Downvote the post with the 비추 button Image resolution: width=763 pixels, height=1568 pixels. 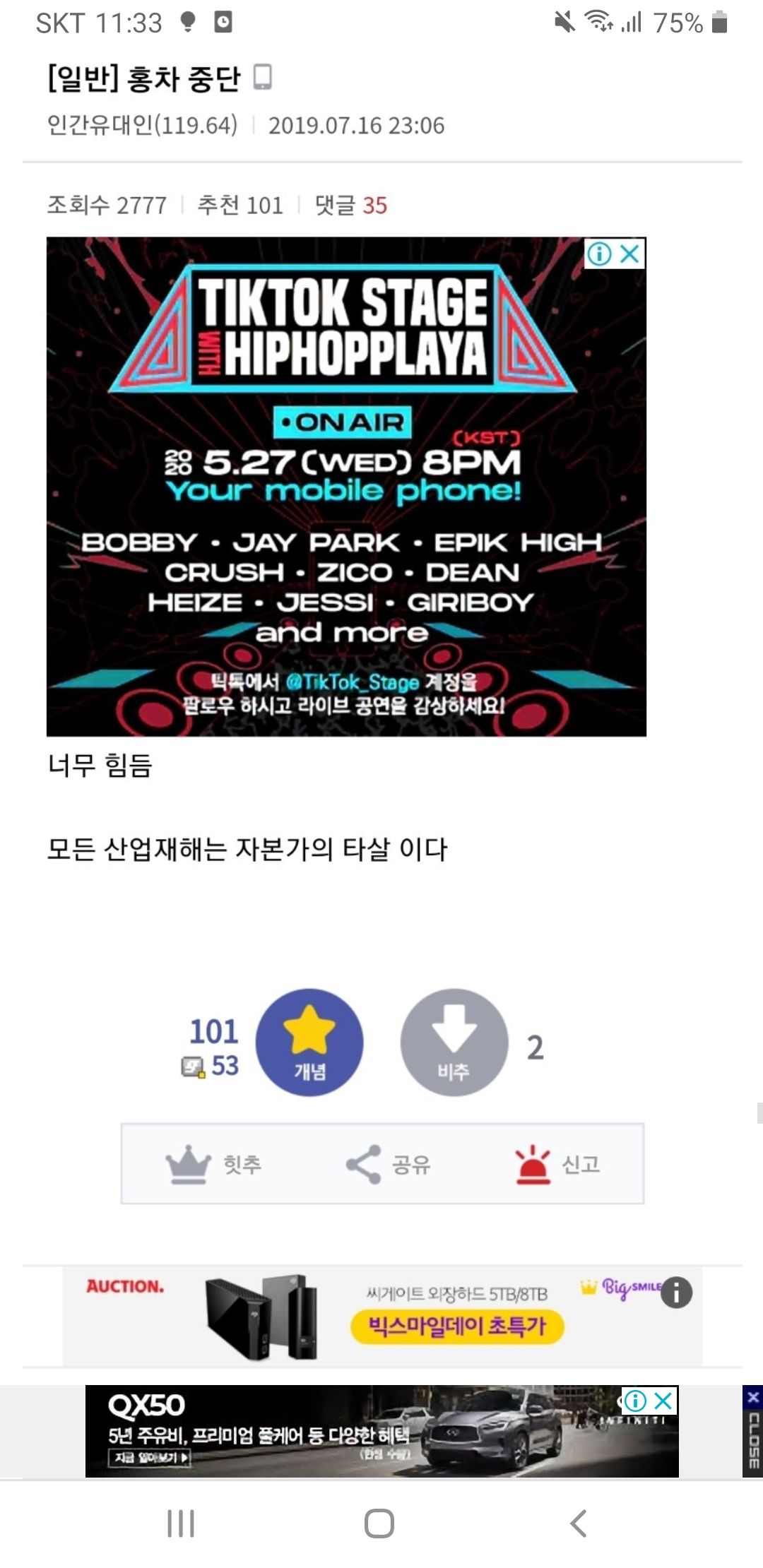point(454,1043)
